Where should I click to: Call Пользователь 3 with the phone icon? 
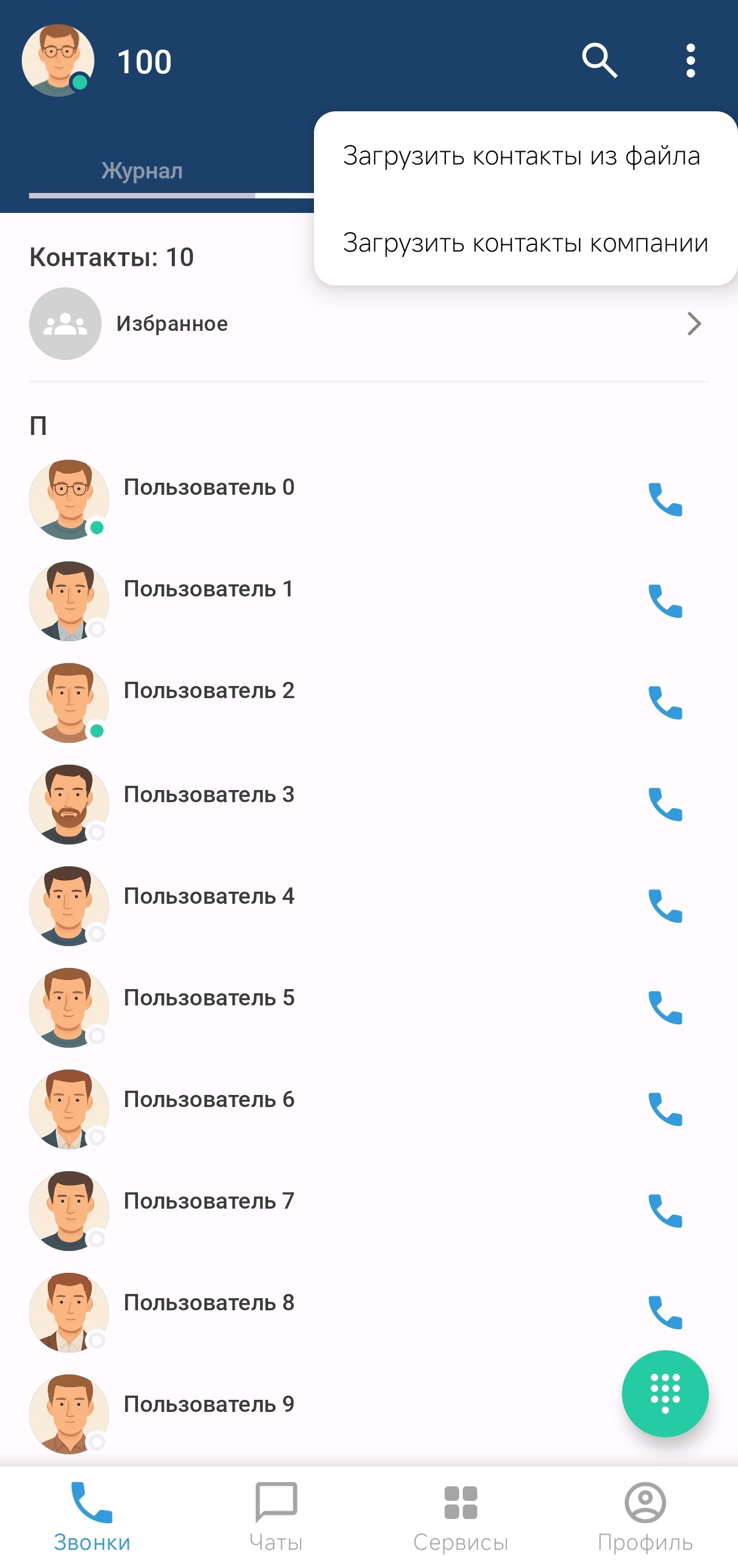[665, 805]
